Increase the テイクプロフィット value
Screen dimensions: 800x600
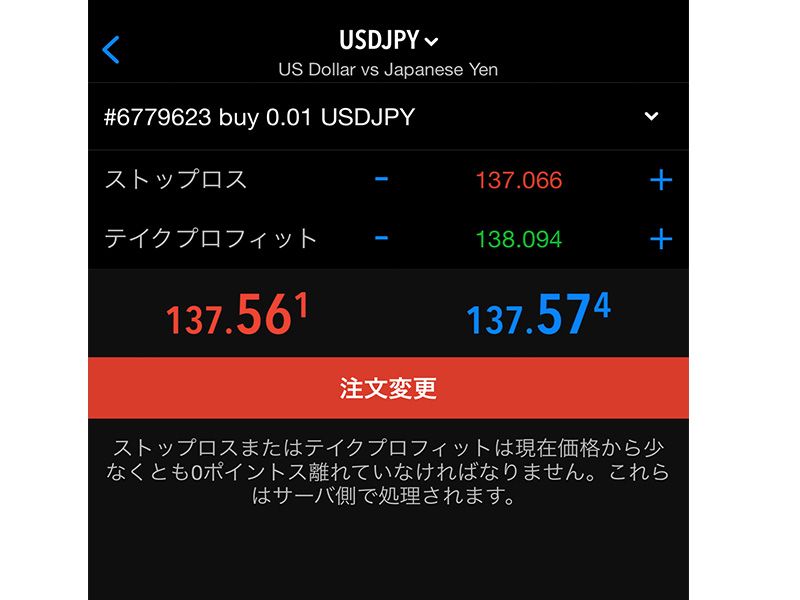(660, 239)
